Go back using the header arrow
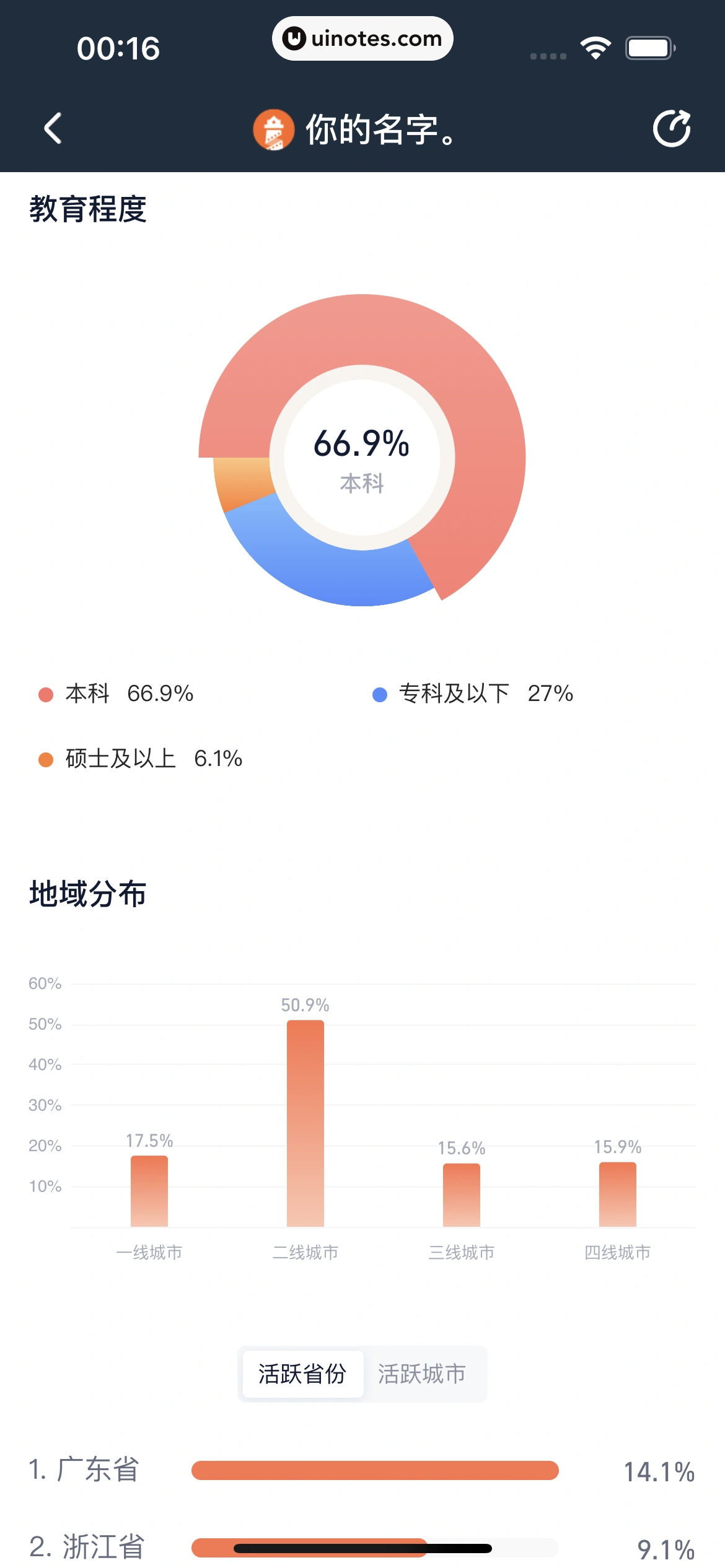725x1568 pixels. pyautogui.click(x=53, y=128)
